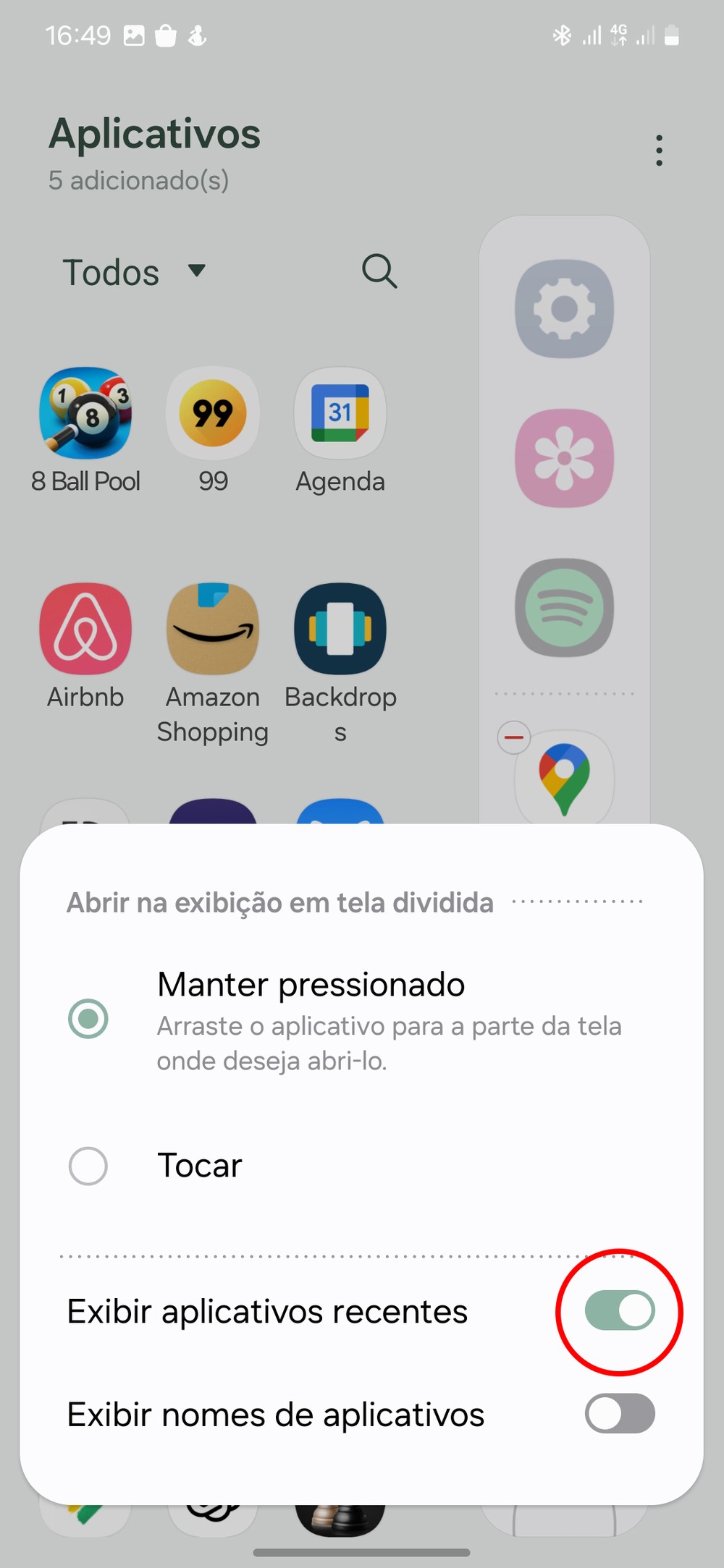The image size is (724, 1568).
Task: Select the Manter pressionado option
Action: point(88,1019)
